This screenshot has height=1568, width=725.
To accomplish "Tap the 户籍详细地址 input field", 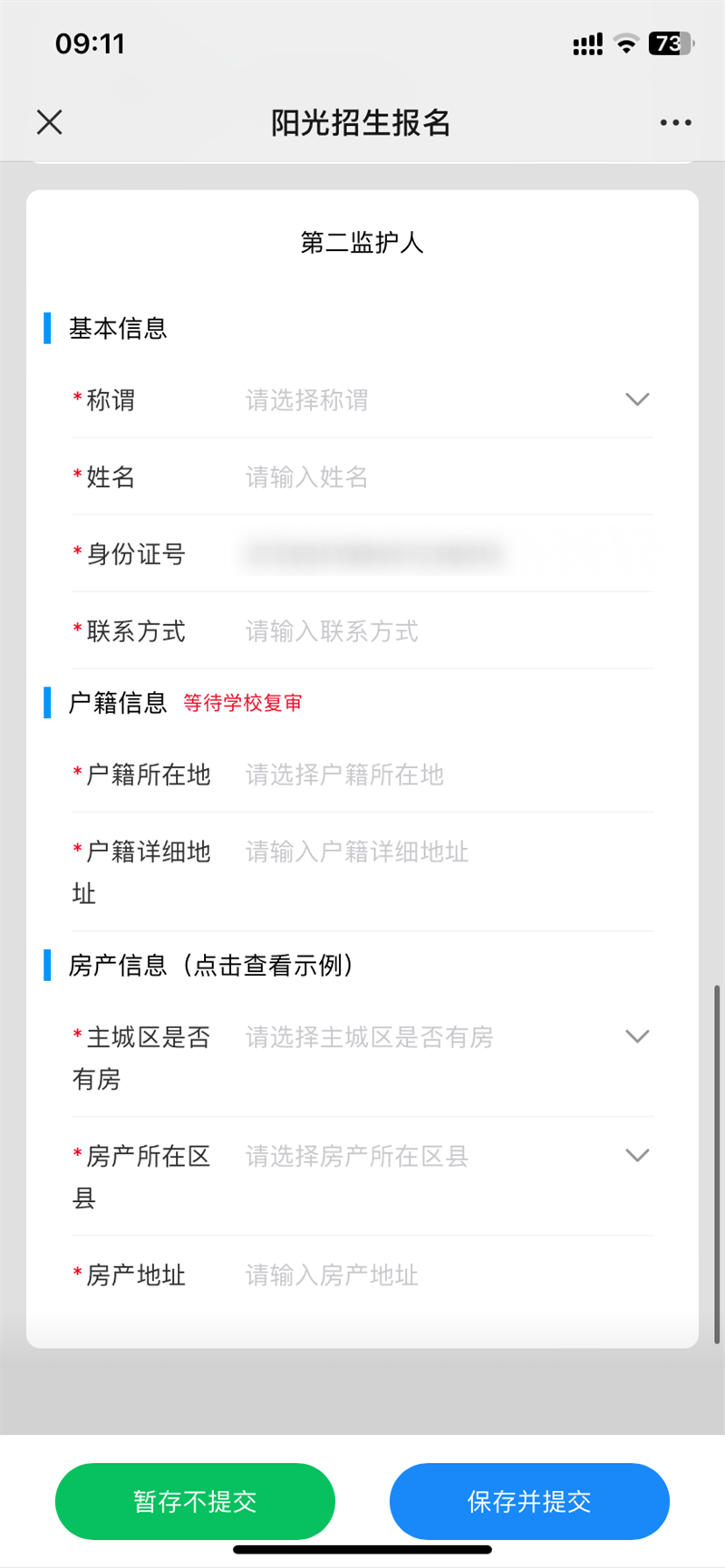I will pos(449,851).
